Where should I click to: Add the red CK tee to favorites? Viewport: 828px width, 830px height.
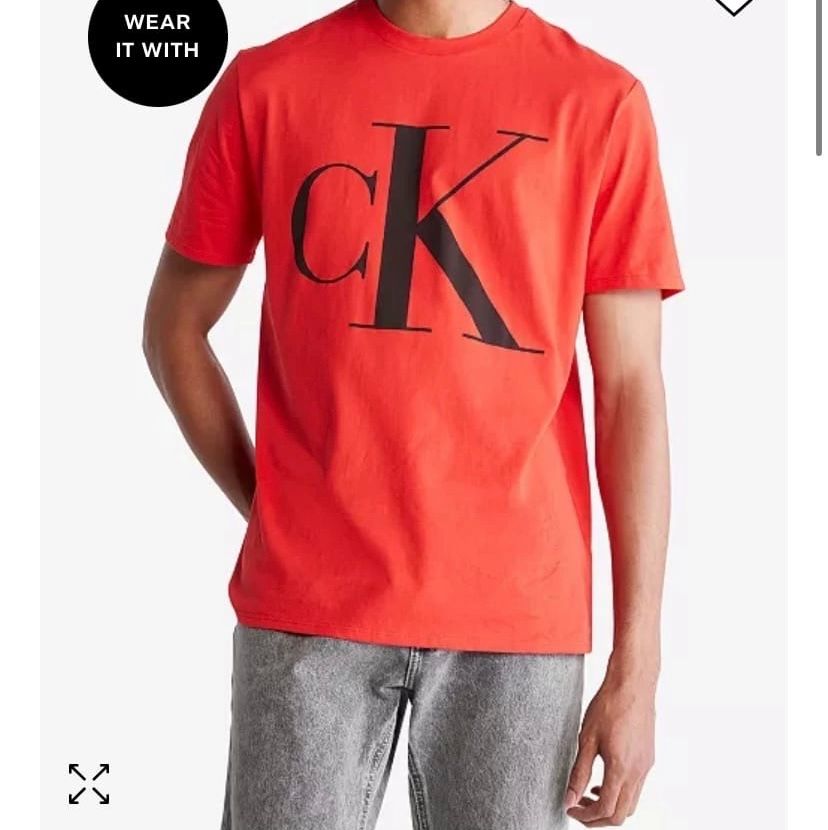click(x=733, y=6)
